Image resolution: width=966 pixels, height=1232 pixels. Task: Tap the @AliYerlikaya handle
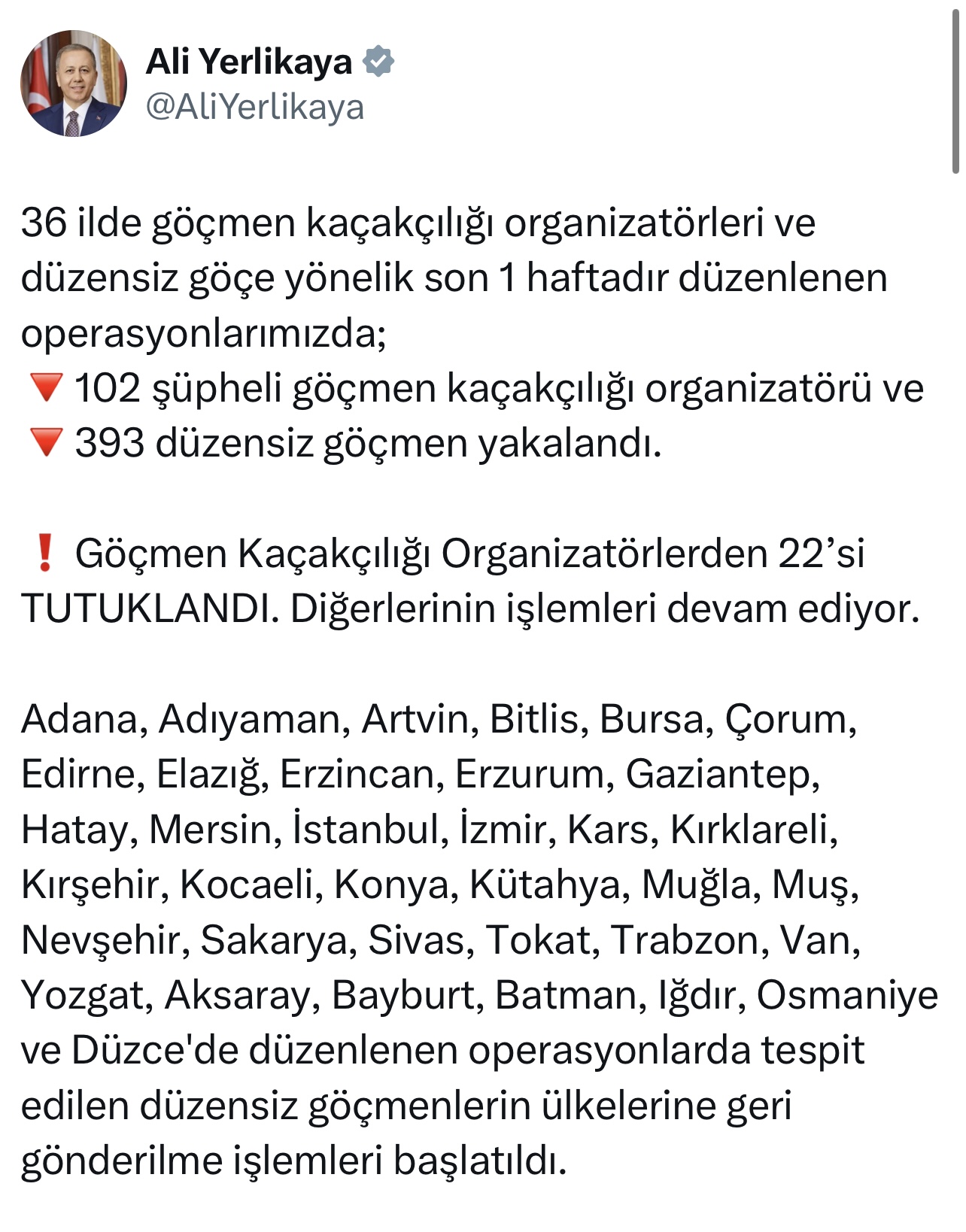(254, 108)
